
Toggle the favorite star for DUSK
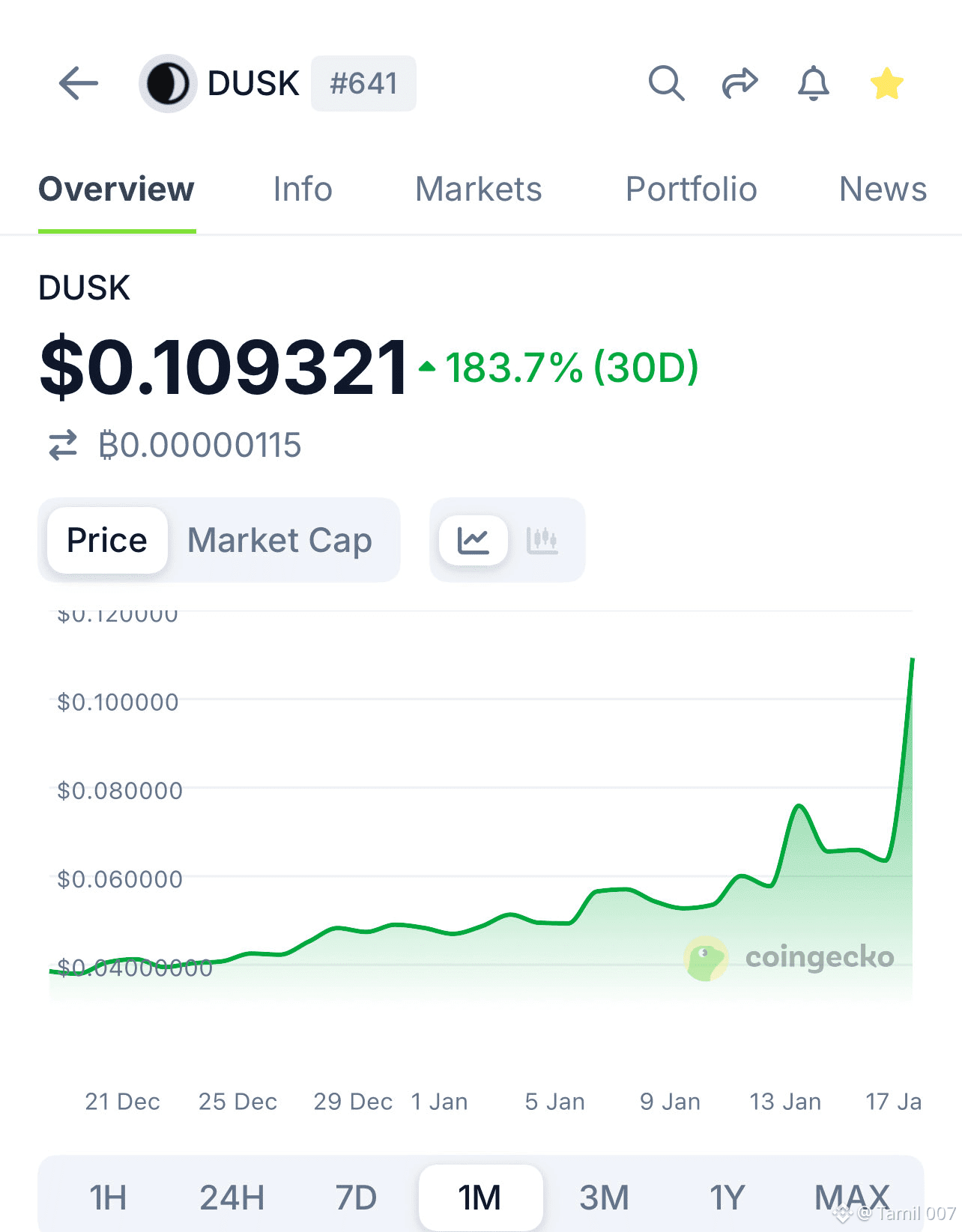[886, 83]
